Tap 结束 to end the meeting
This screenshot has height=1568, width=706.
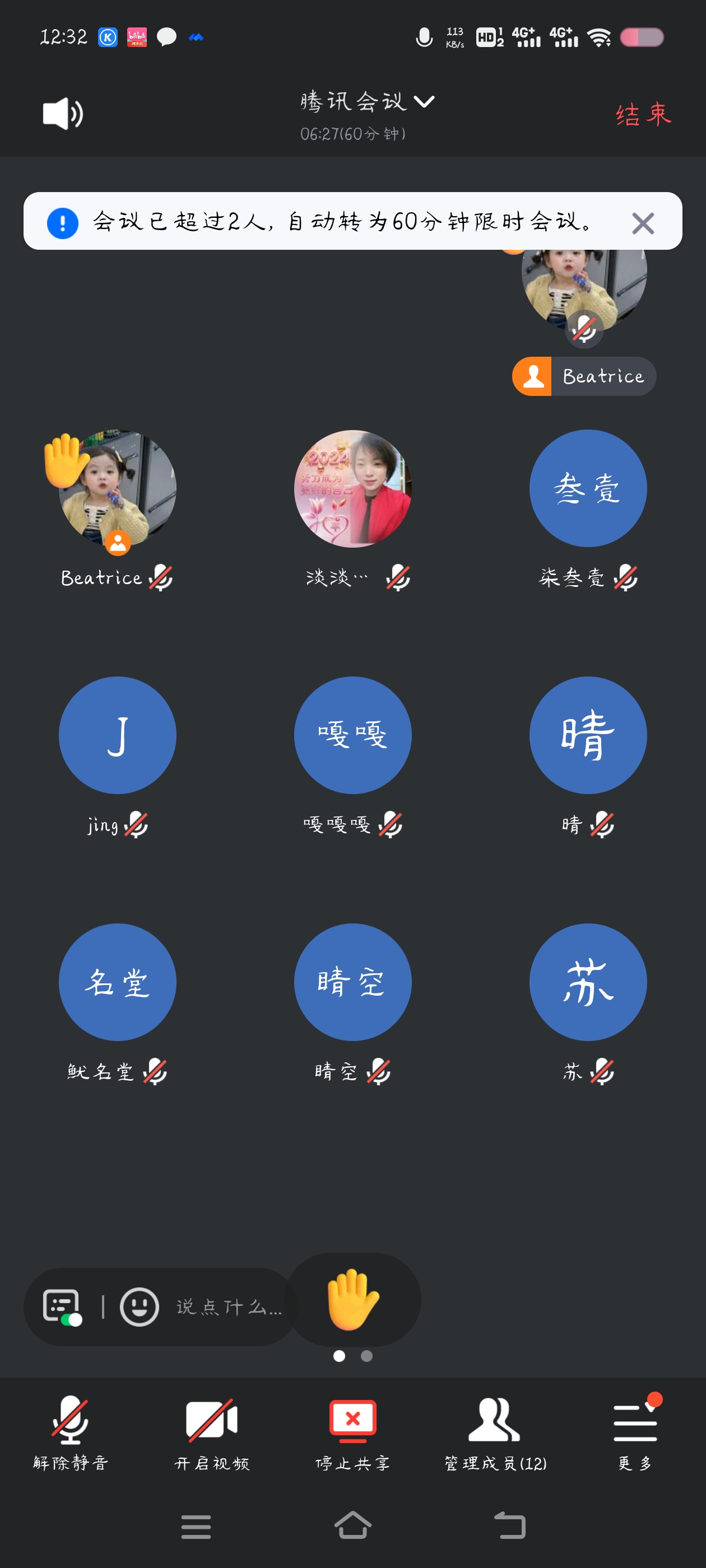(643, 114)
